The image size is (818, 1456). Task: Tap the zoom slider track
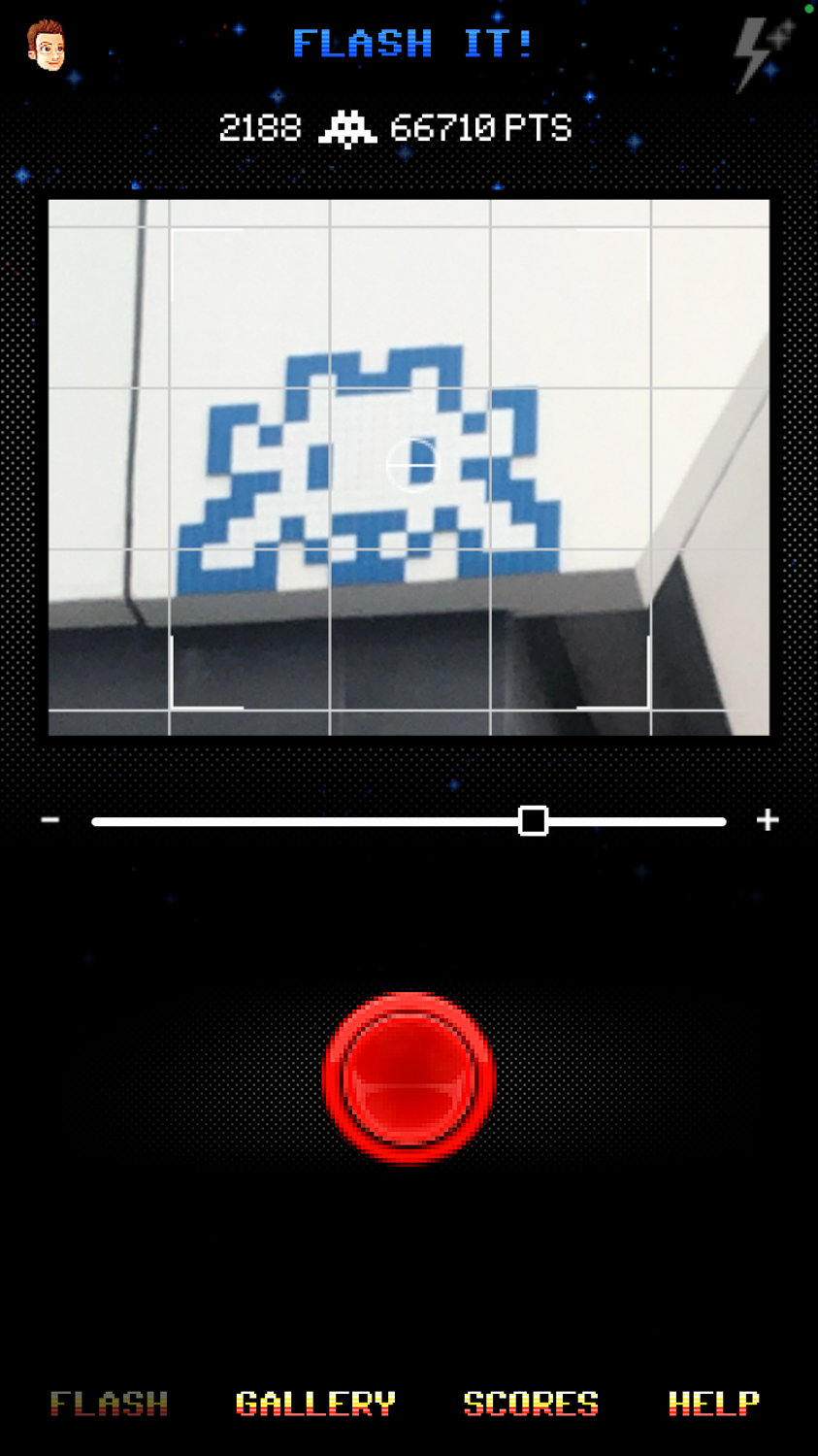[409, 821]
